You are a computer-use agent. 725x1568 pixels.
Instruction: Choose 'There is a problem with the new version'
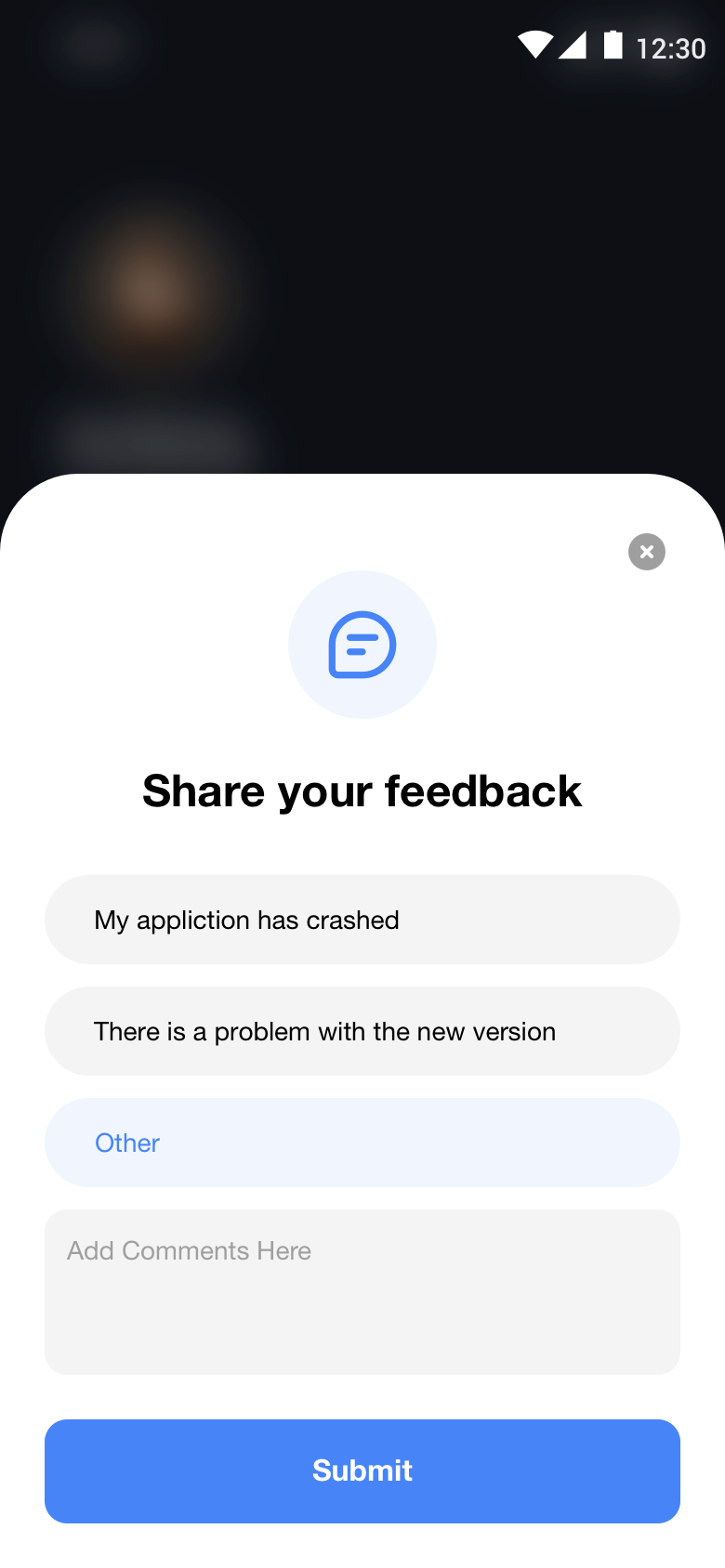coord(362,1031)
